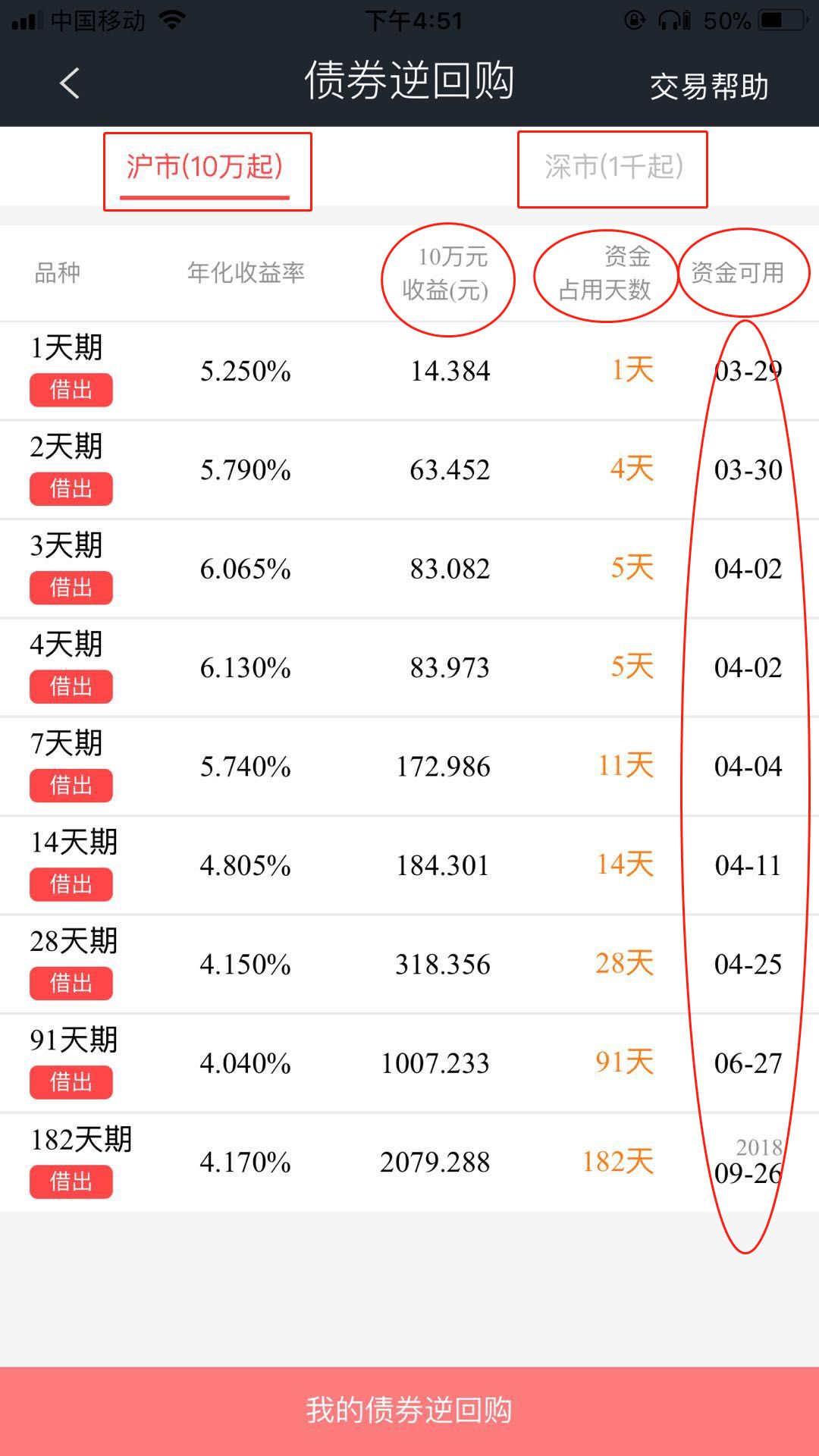Screen dimensions: 819x1456
Task: Go back using the top-left arrow
Action: tap(70, 83)
